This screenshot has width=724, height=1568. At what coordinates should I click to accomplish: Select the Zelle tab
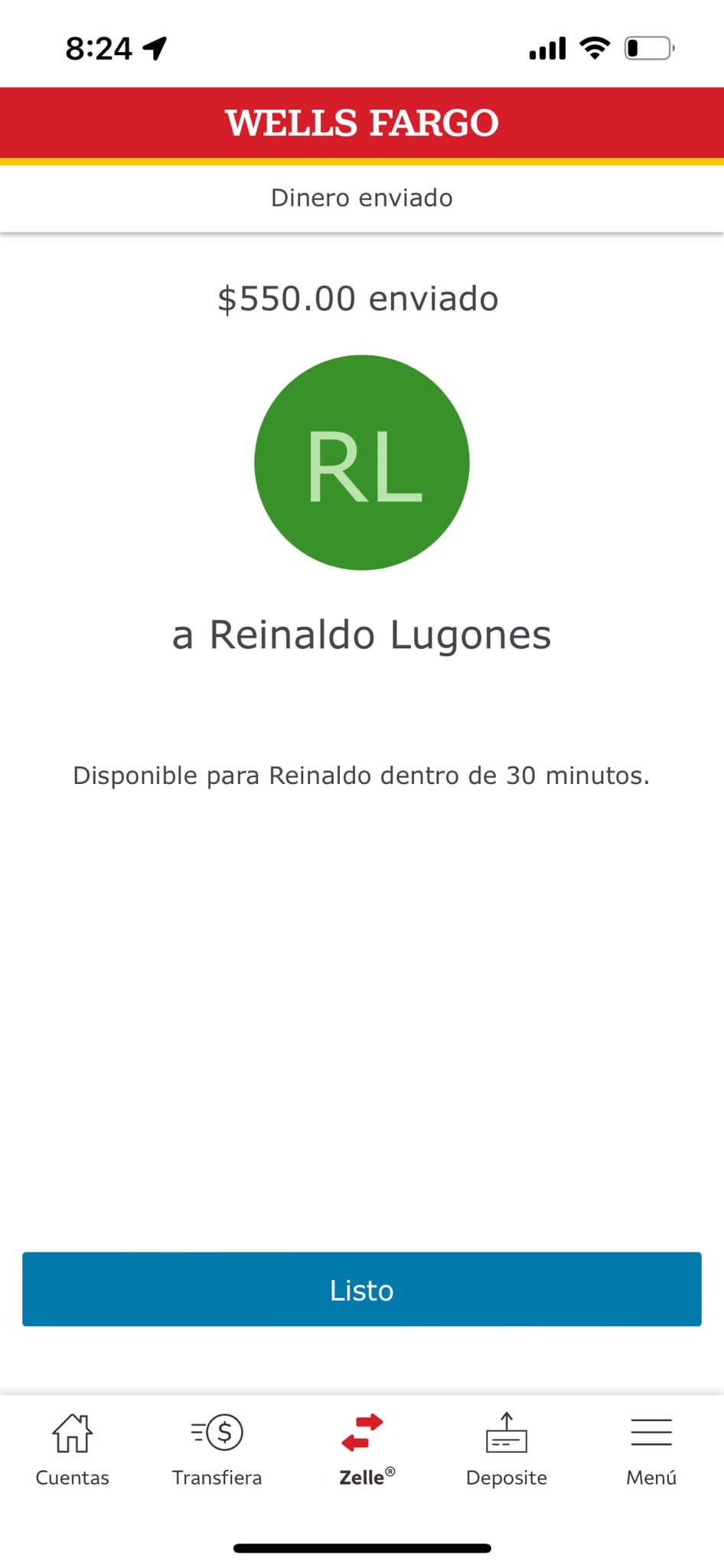pyautogui.click(x=362, y=1449)
